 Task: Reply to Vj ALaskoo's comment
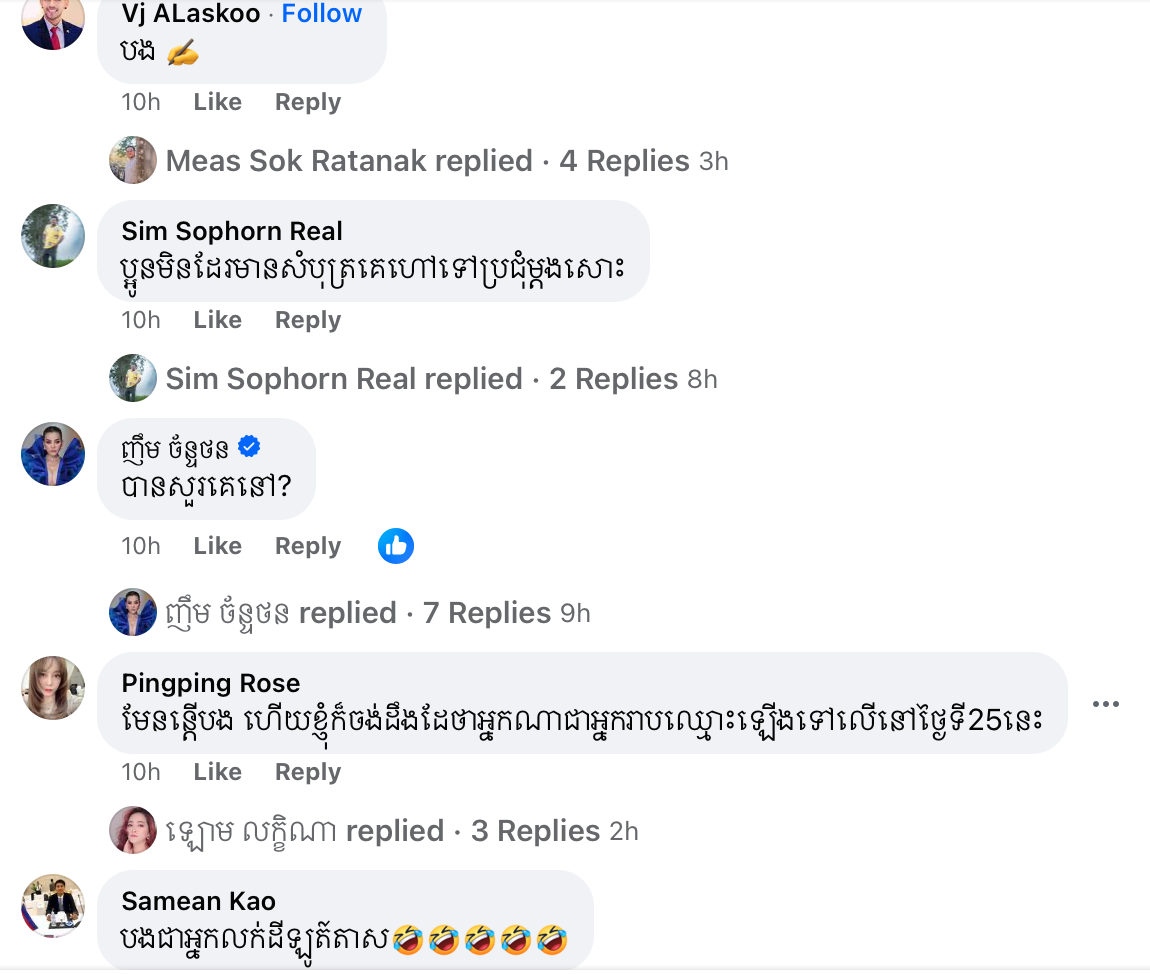307,102
